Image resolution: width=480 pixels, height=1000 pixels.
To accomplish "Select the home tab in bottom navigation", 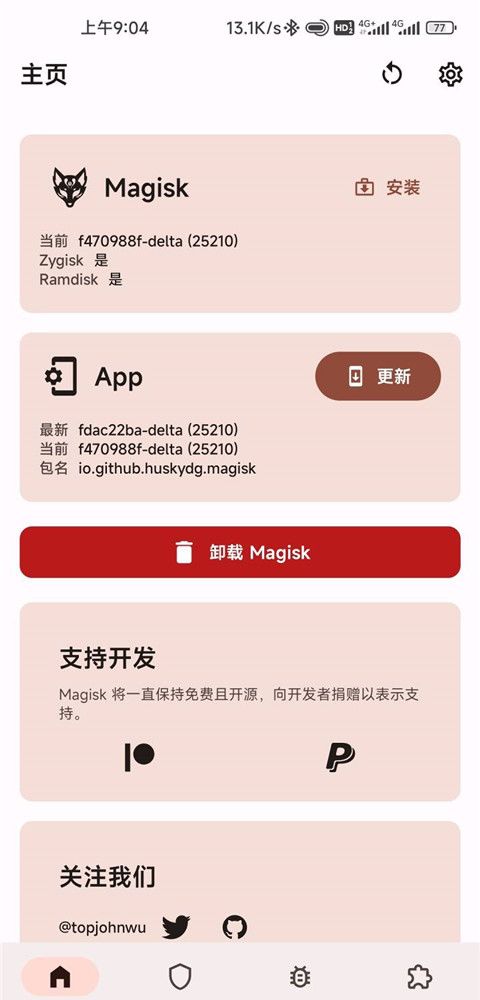I will (60, 976).
